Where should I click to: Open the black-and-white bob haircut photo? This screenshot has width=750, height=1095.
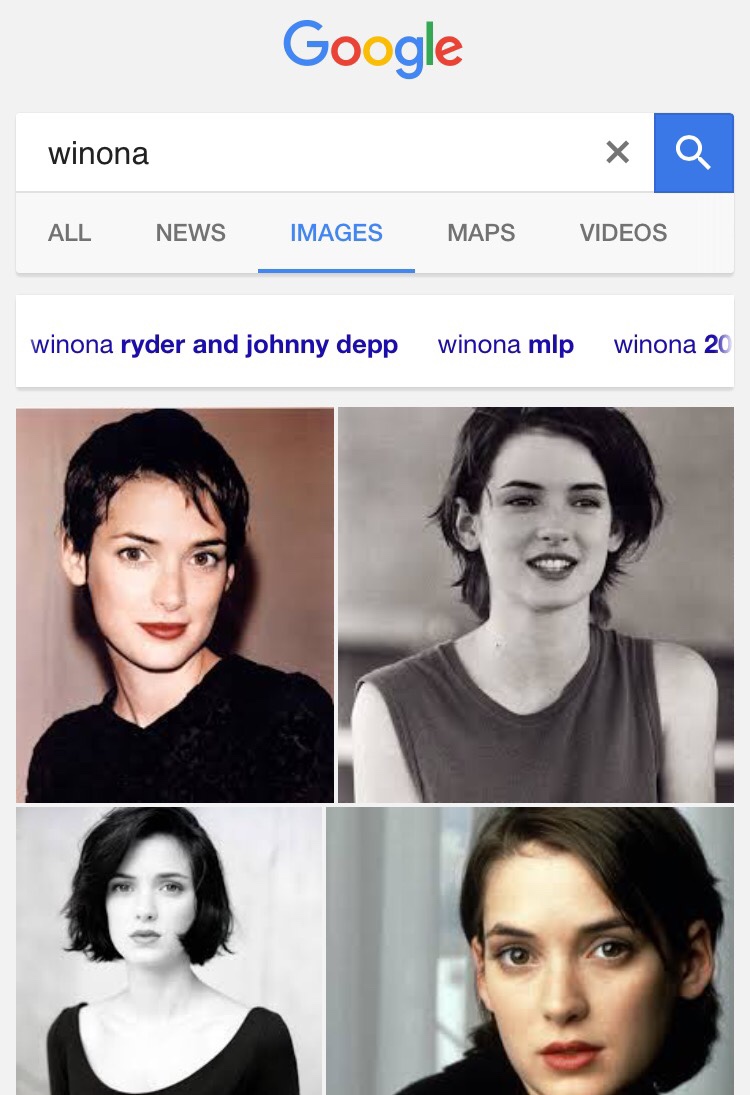169,950
